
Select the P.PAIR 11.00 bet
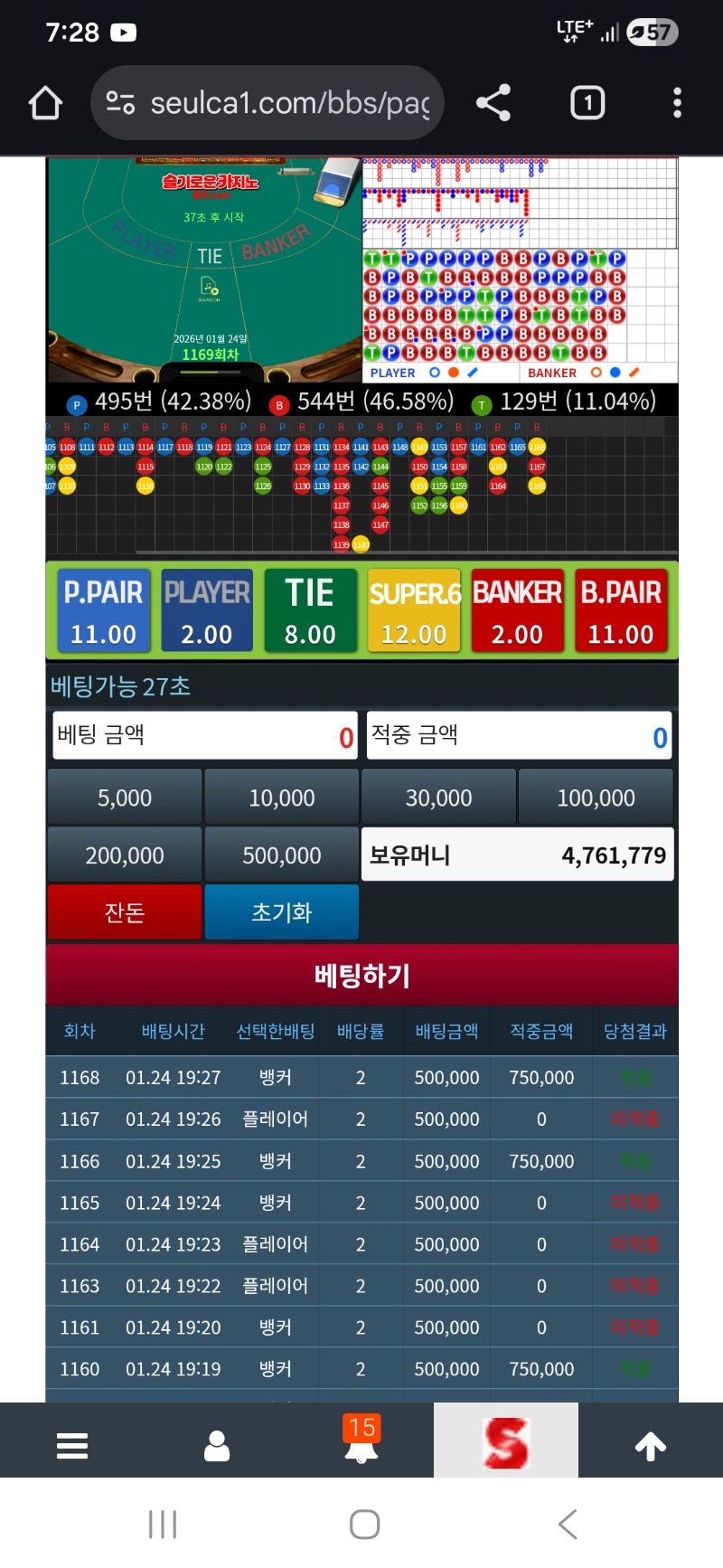[x=103, y=612]
